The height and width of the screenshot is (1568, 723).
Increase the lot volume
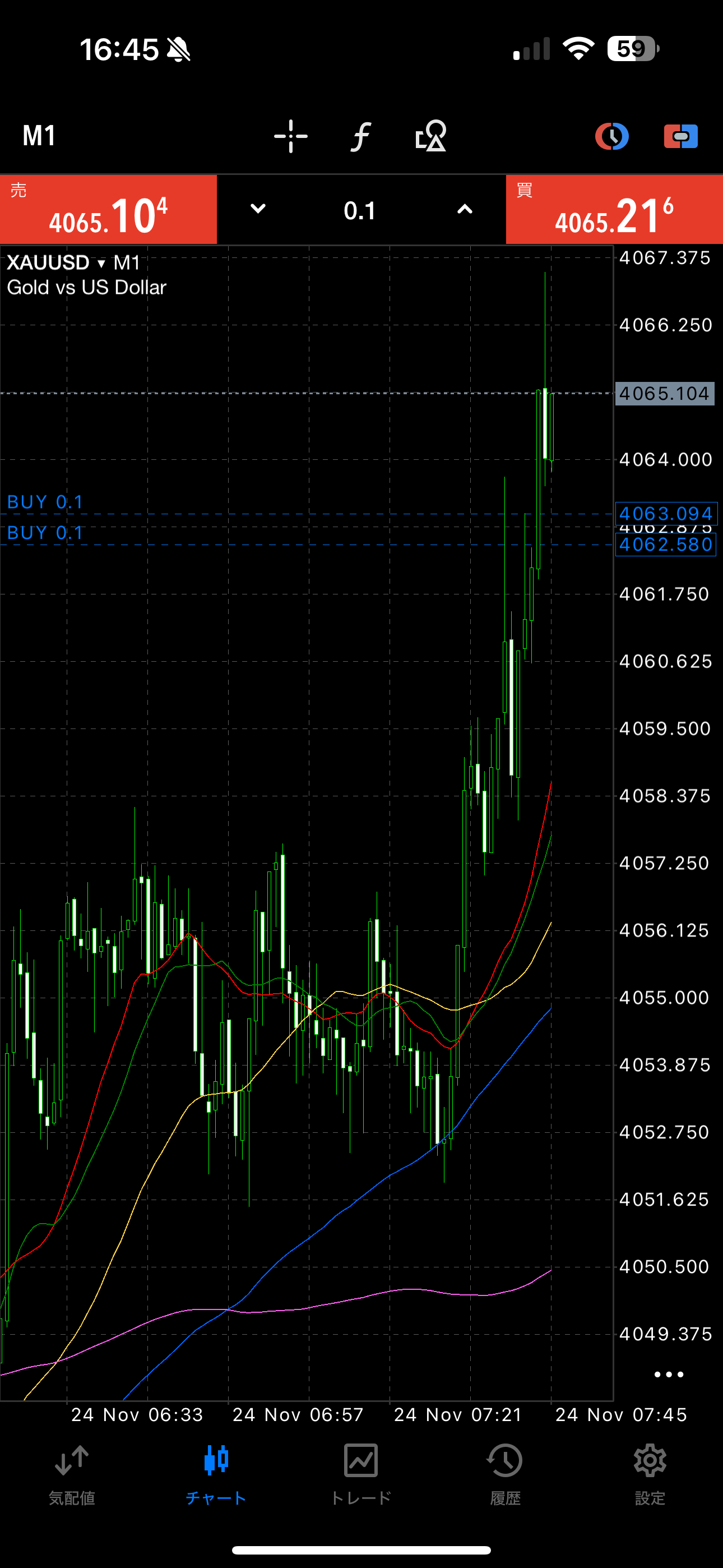[465, 209]
